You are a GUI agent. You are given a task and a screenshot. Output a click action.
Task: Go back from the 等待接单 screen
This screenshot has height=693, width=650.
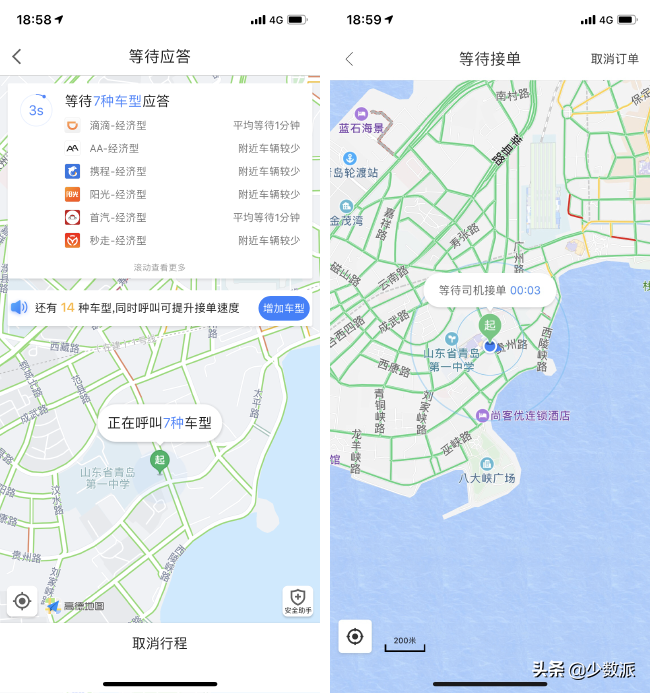pos(349,59)
